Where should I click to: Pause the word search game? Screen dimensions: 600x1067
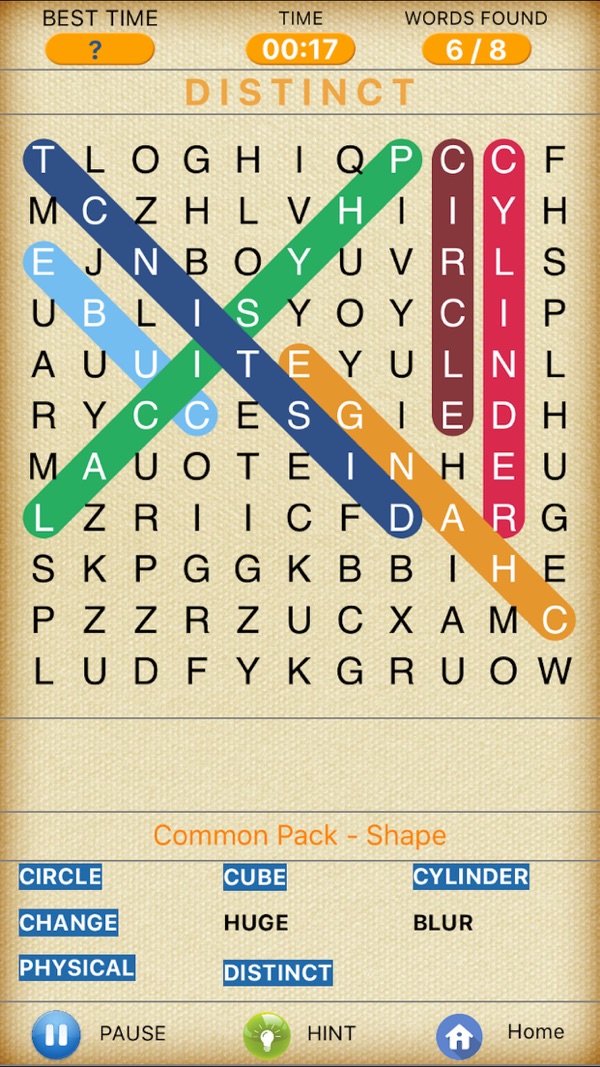[x=56, y=1034]
